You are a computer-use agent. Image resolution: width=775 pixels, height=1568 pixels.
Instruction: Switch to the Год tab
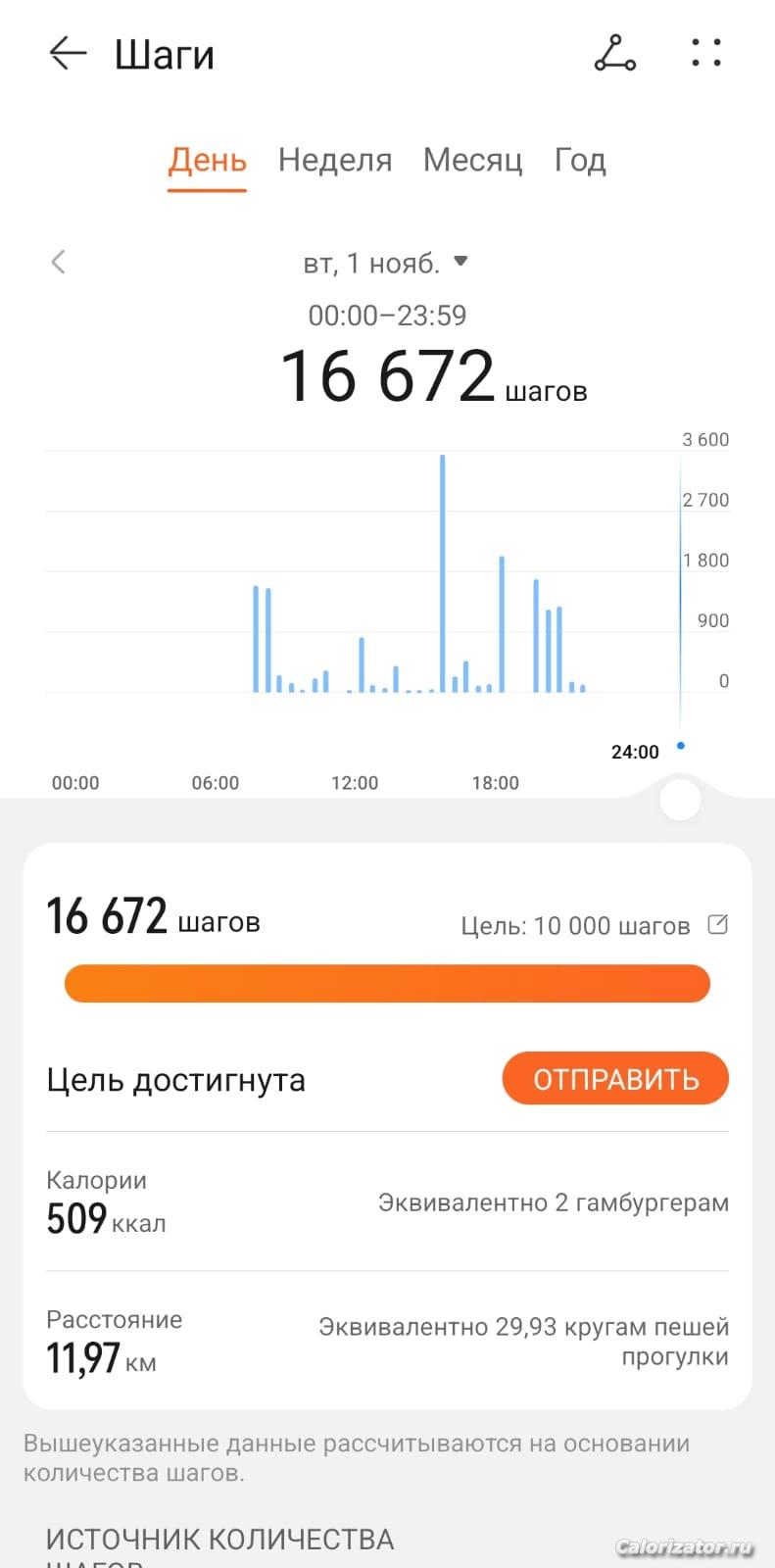click(580, 161)
